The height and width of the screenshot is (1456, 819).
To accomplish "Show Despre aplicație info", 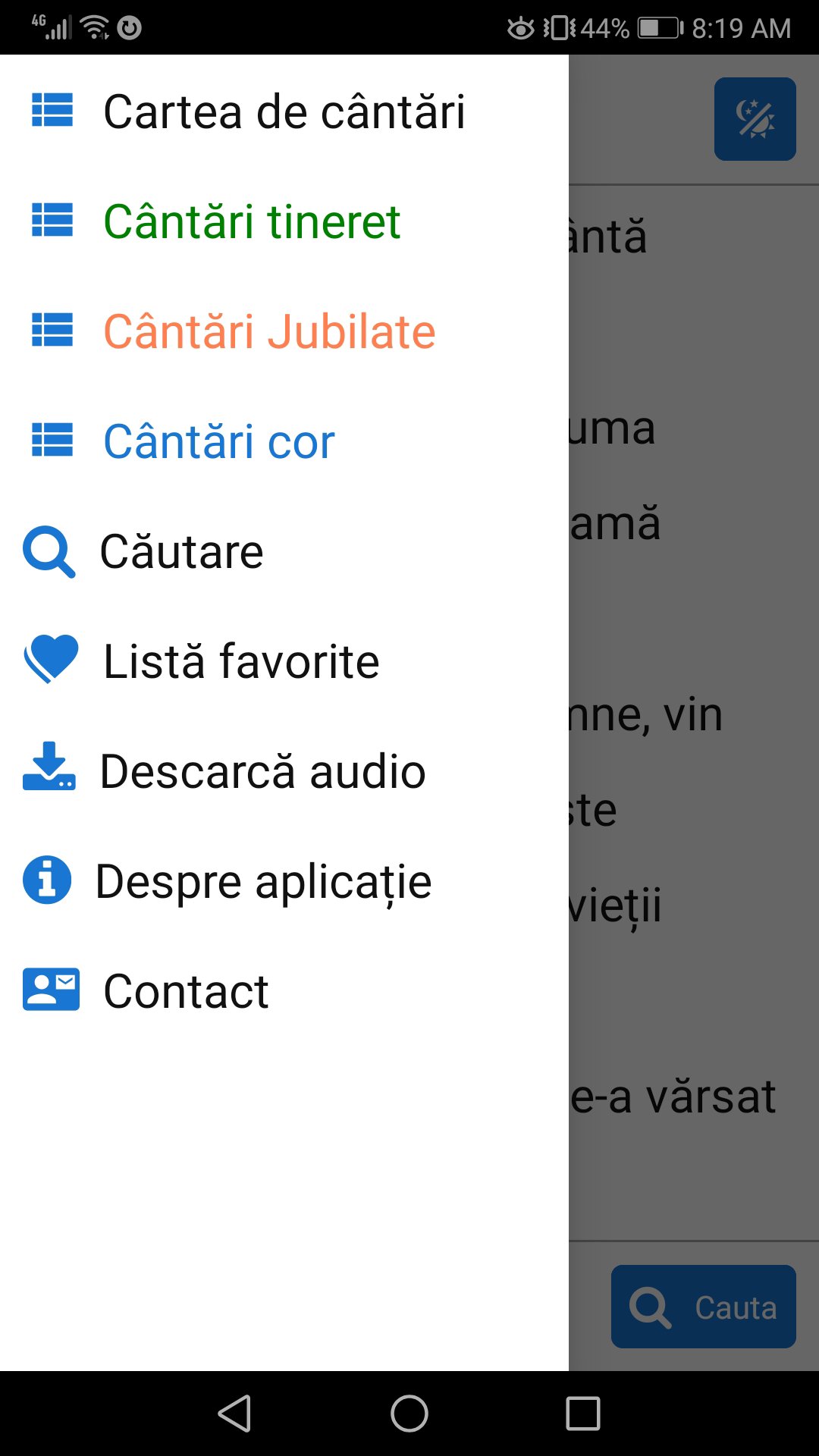I will point(263,881).
